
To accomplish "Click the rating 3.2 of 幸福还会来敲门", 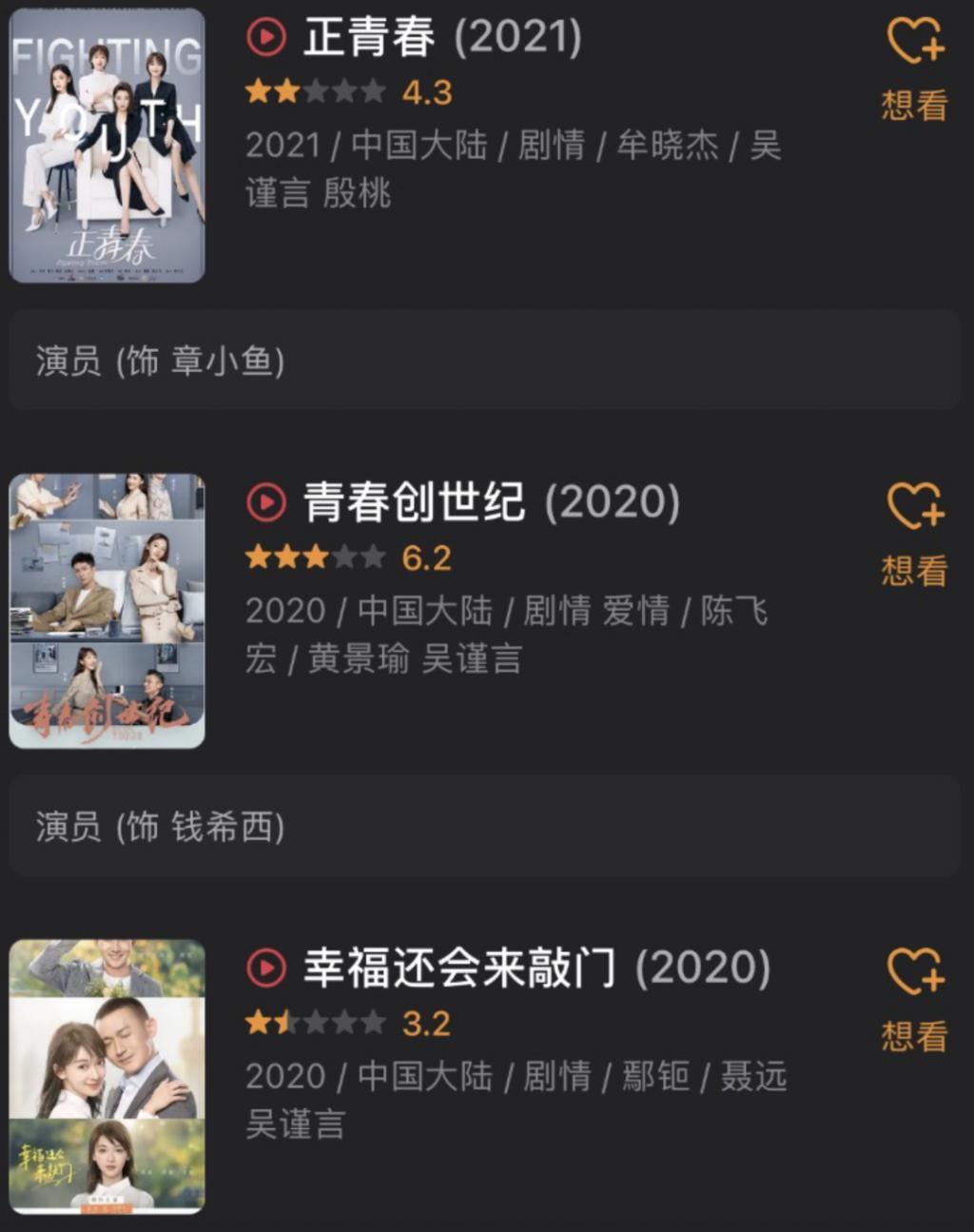I will [x=424, y=1024].
